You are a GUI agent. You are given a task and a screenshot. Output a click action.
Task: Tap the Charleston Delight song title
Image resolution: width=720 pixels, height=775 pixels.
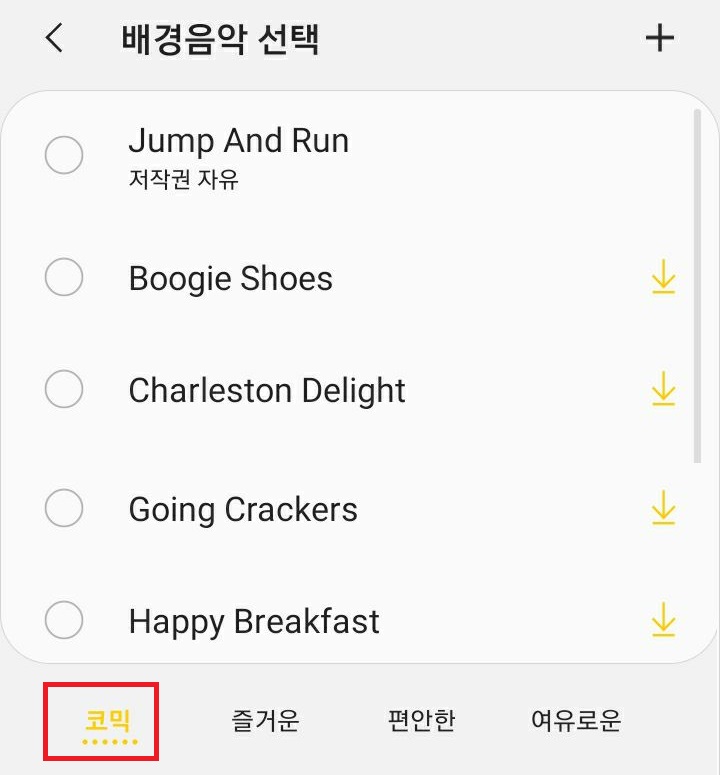(x=266, y=392)
